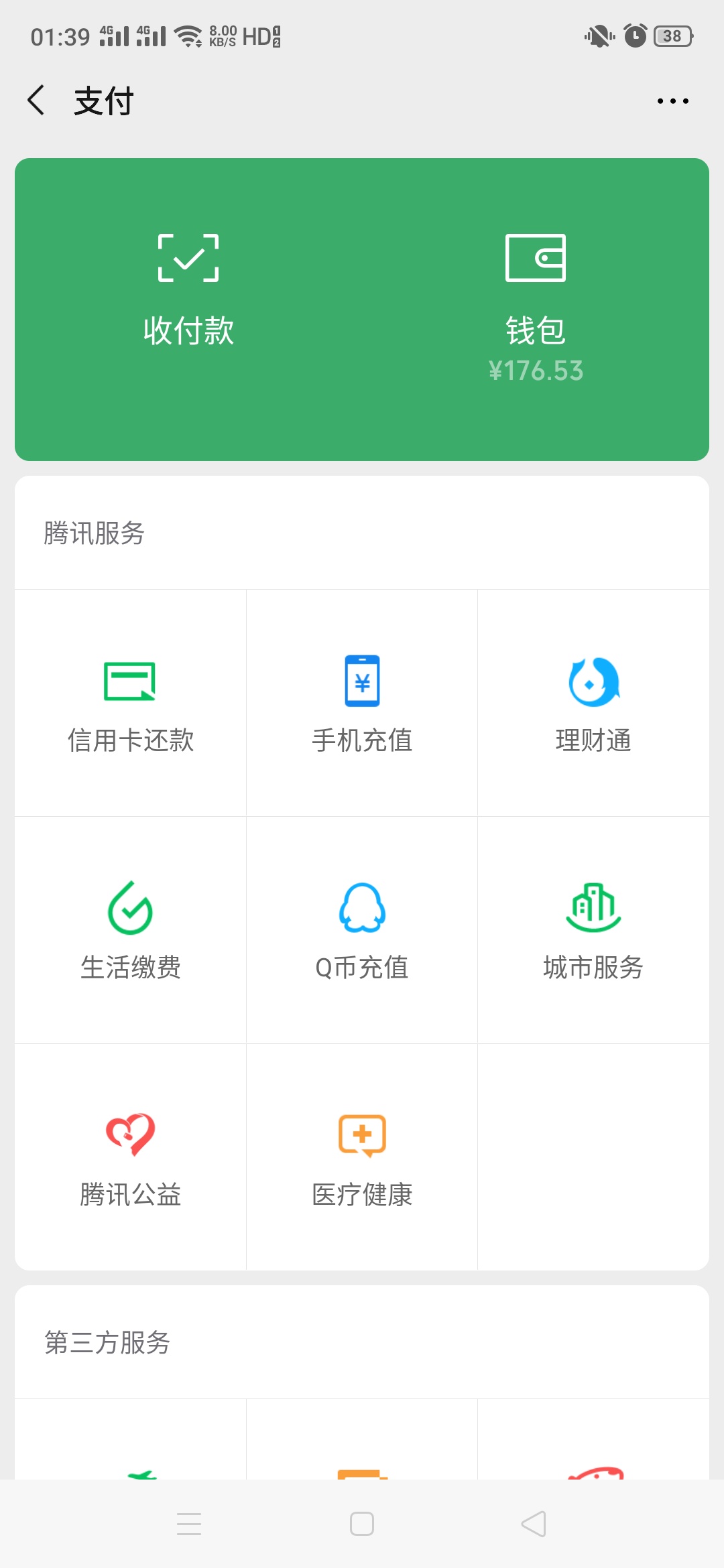Screen dimensions: 724x1568
Task: Go back from the 支付 page
Action: coord(36,101)
